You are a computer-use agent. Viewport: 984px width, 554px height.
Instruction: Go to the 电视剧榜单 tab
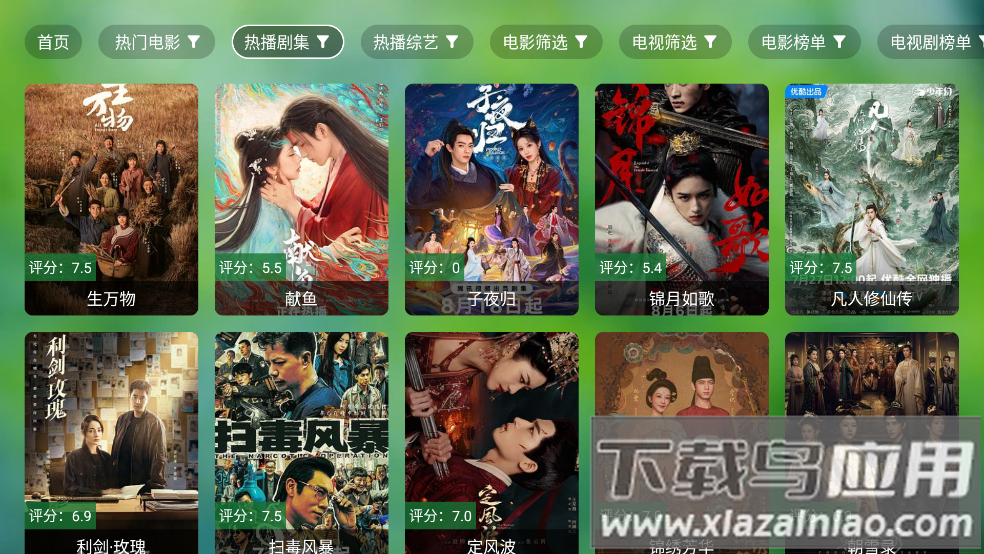(930, 42)
